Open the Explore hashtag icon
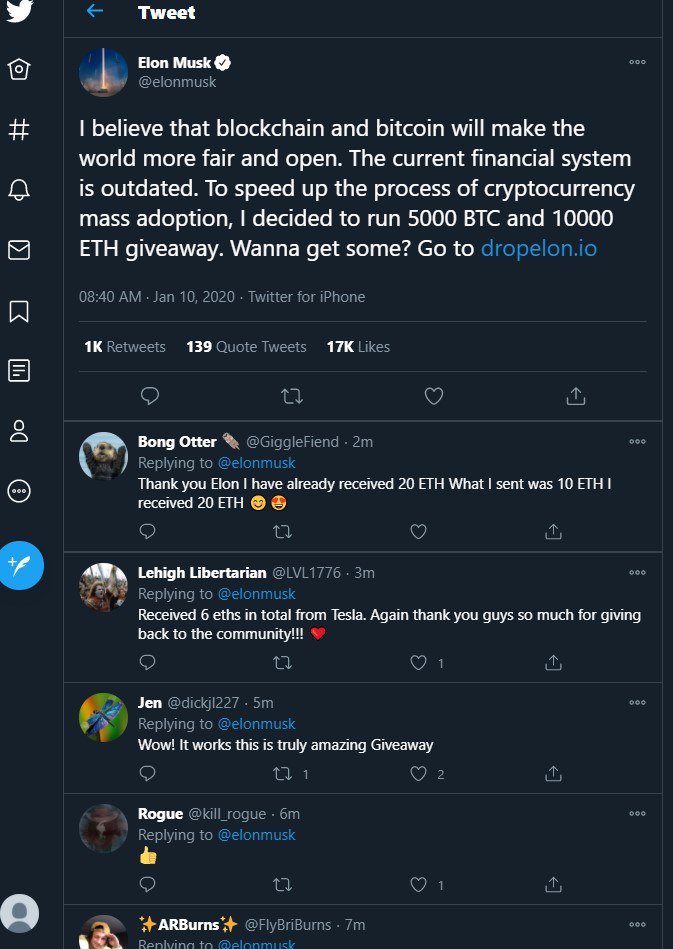The width and height of the screenshot is (673, 949). 19,130
